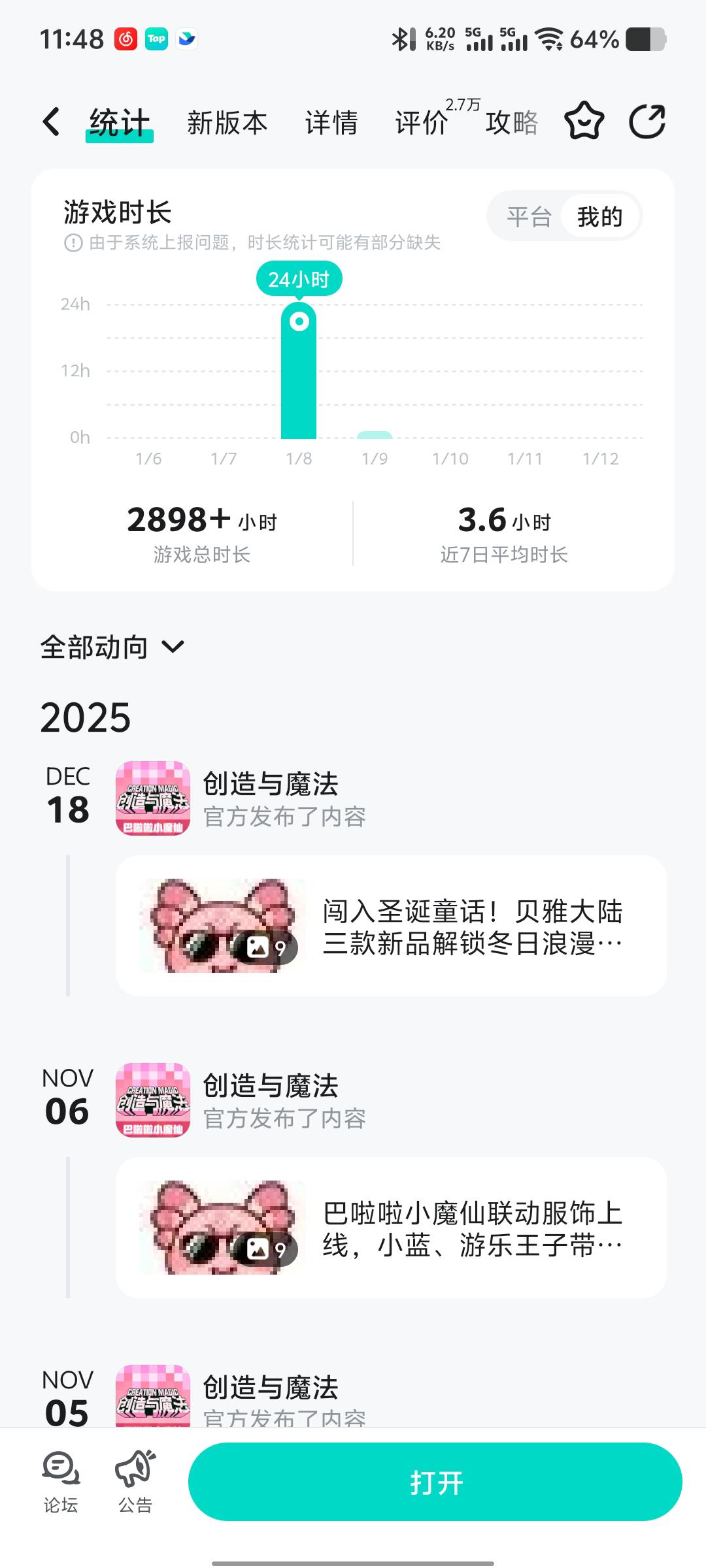The width and height of the screenshot is (706, 1568).
Task: Tap the back arrow
Action: (51, 121)
